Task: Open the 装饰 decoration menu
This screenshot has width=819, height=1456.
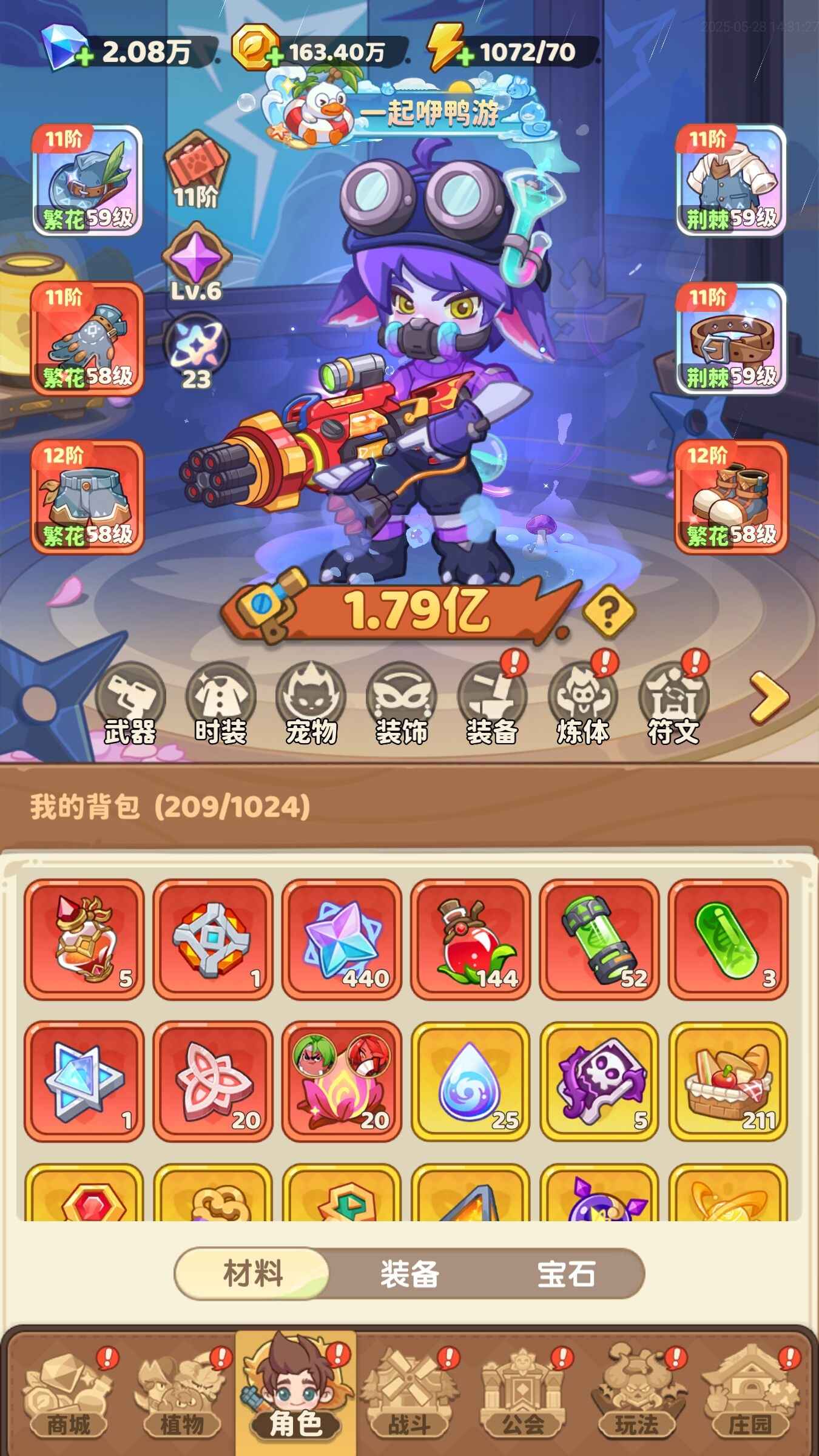Action: point(402,704)
